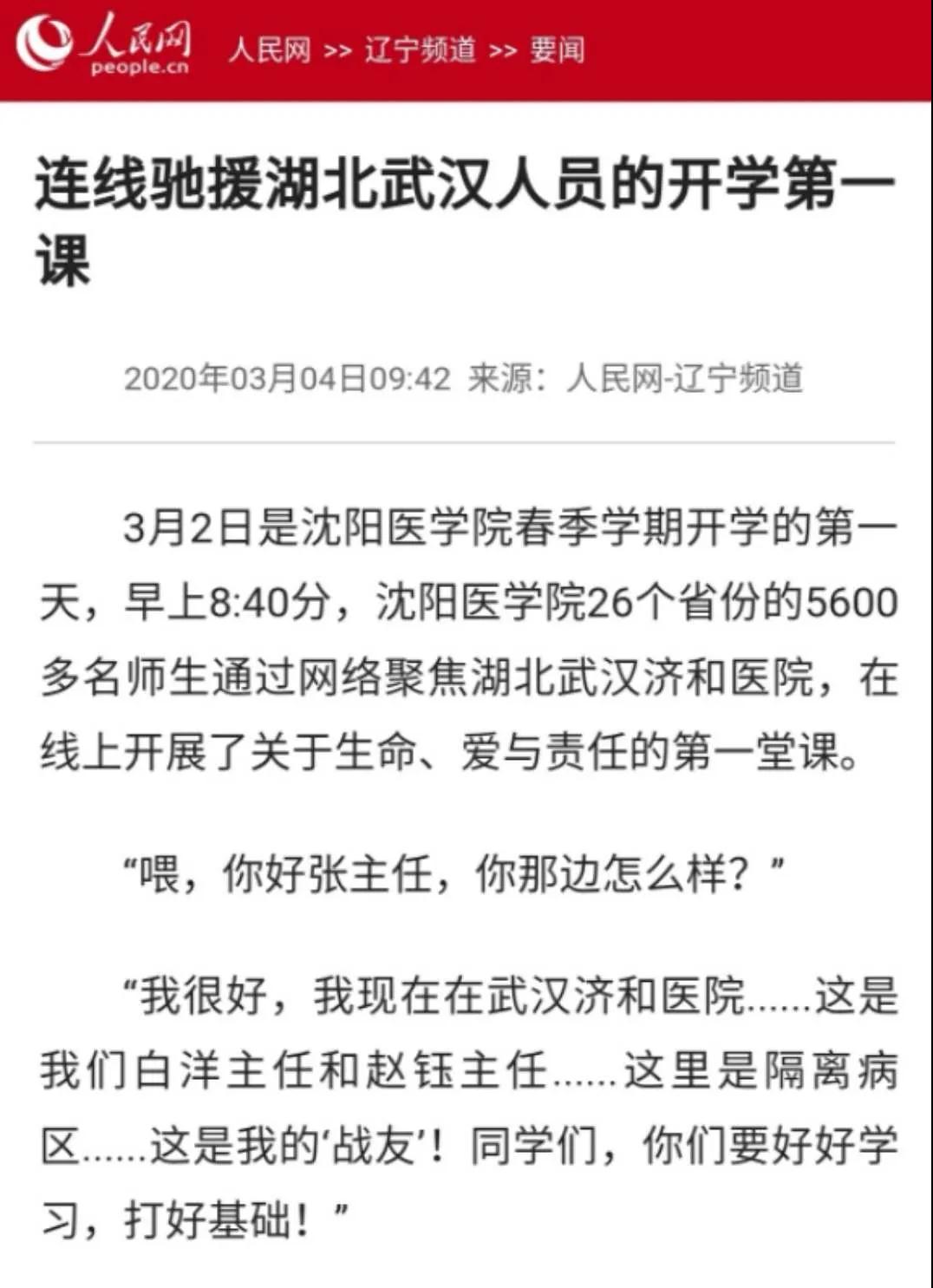Screen dimensions: 933x1288
Task: Open the 要闻 breadcrumb section
Action: 558,49
